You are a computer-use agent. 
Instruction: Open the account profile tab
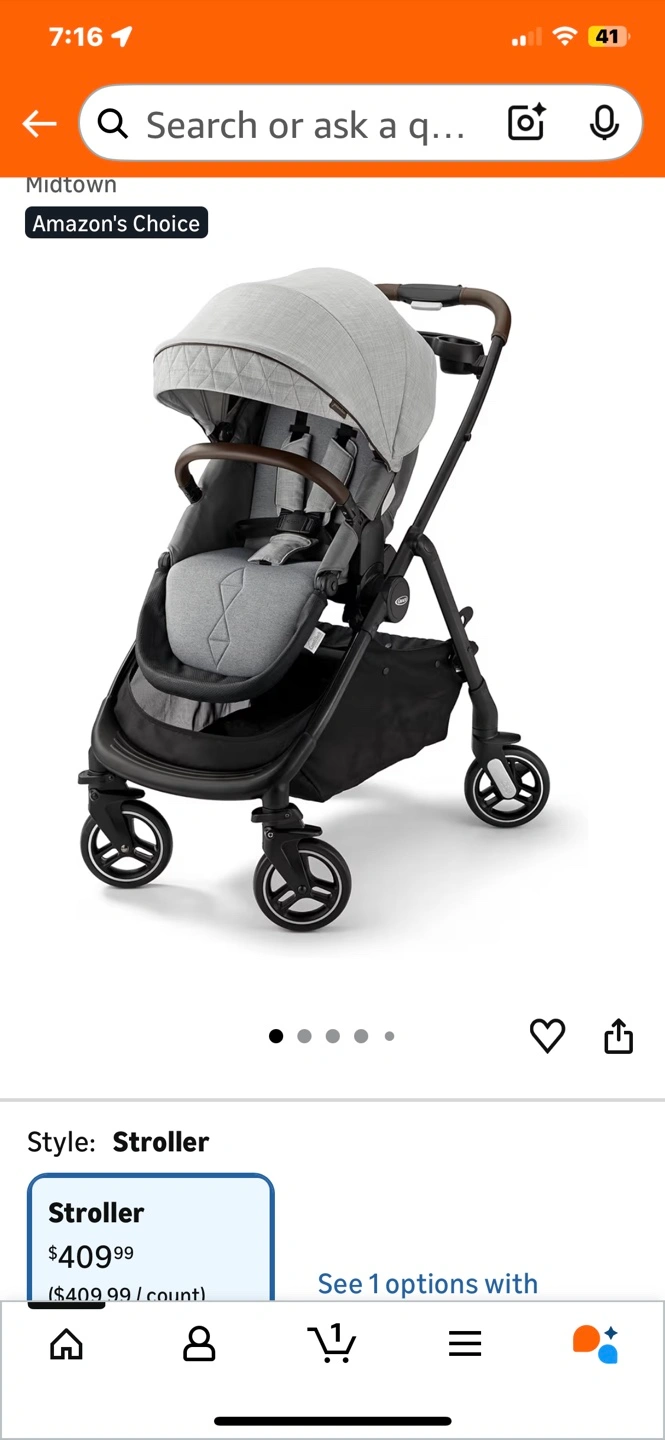click(x=199, y=1344)
